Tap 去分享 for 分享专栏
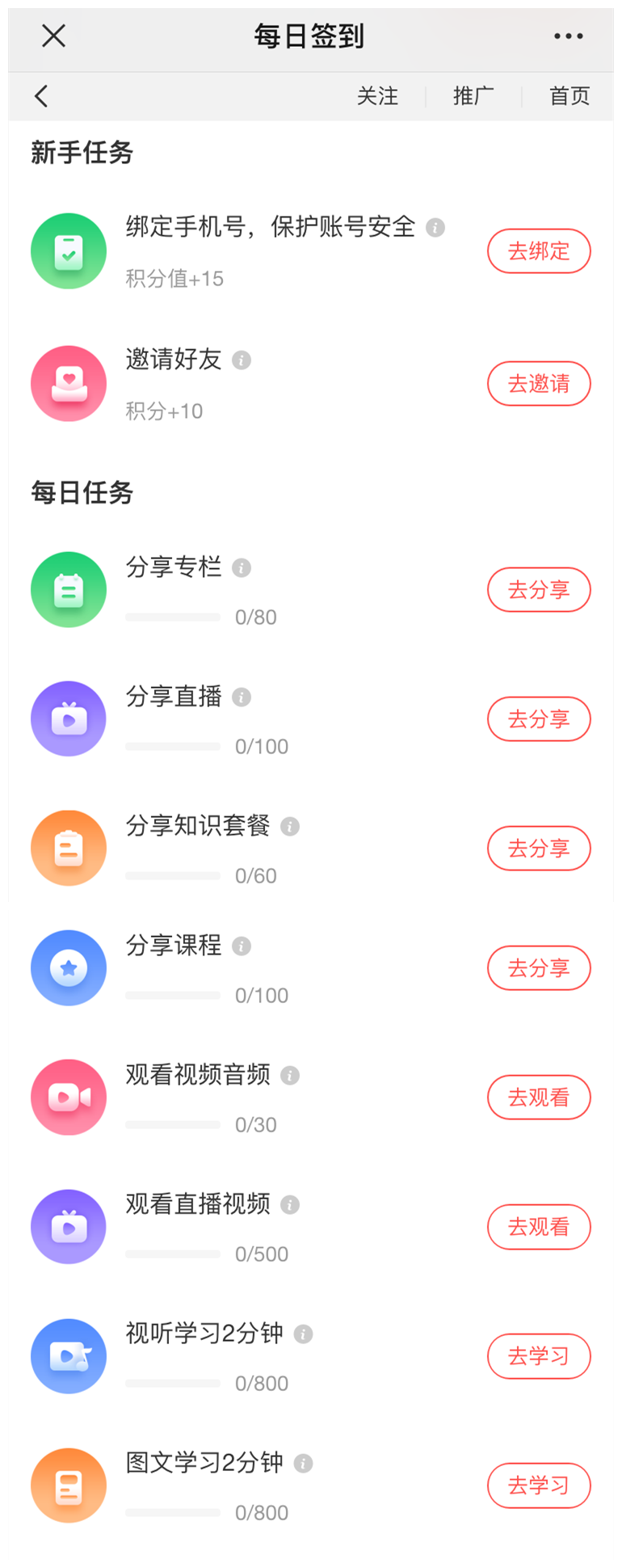 pyautogui.click(x=539, y=590)
